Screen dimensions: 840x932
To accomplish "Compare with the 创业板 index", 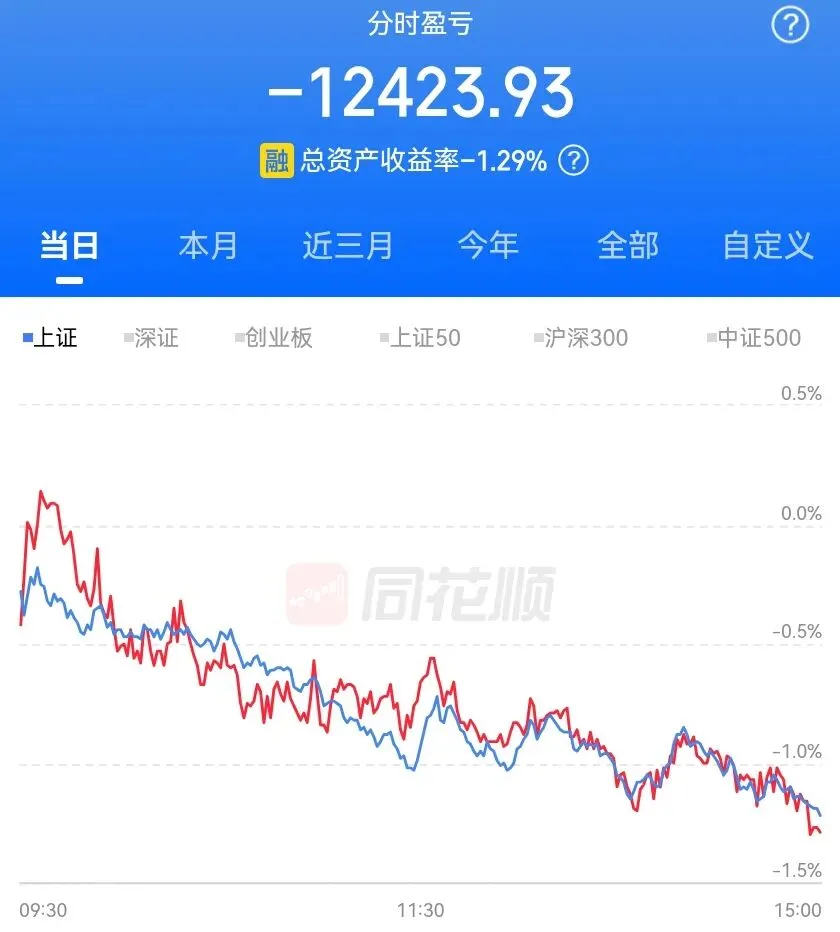I will coord(273,338).
